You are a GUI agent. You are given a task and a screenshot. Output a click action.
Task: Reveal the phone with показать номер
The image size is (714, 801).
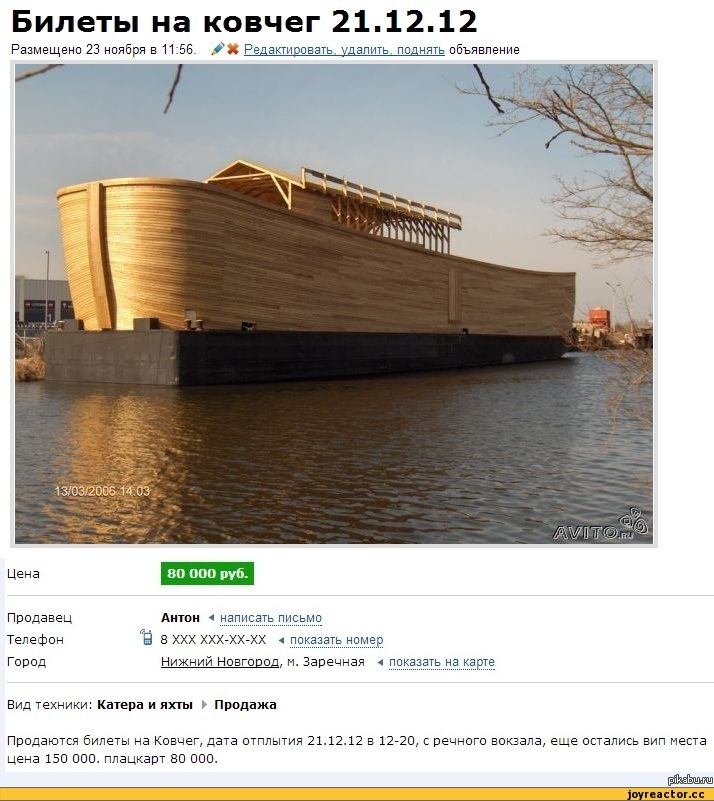(336, 640)
